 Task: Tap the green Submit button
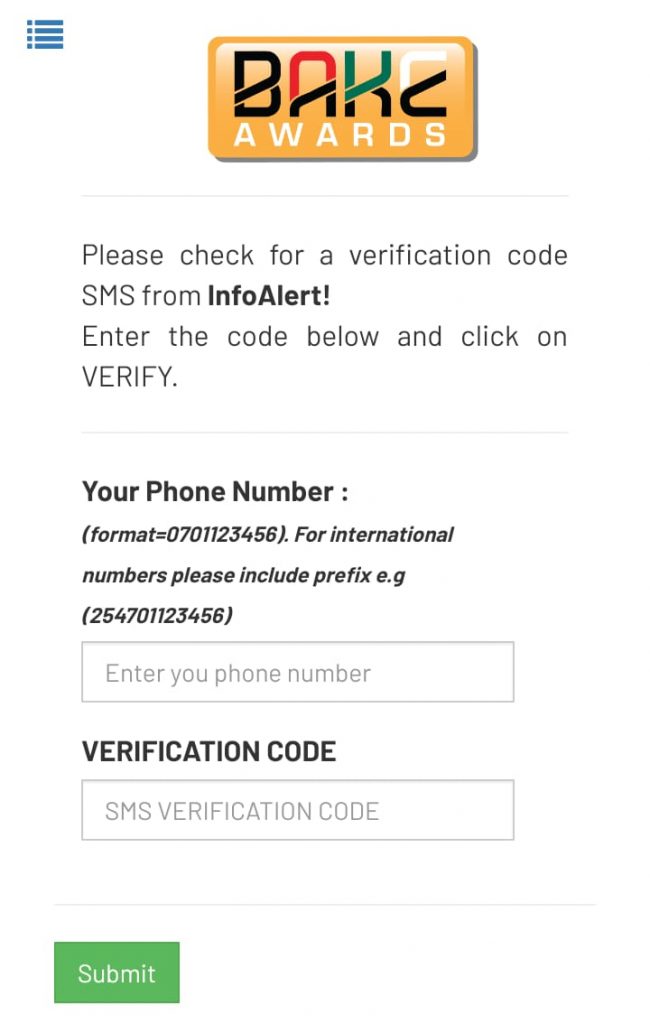coord(117,972)
